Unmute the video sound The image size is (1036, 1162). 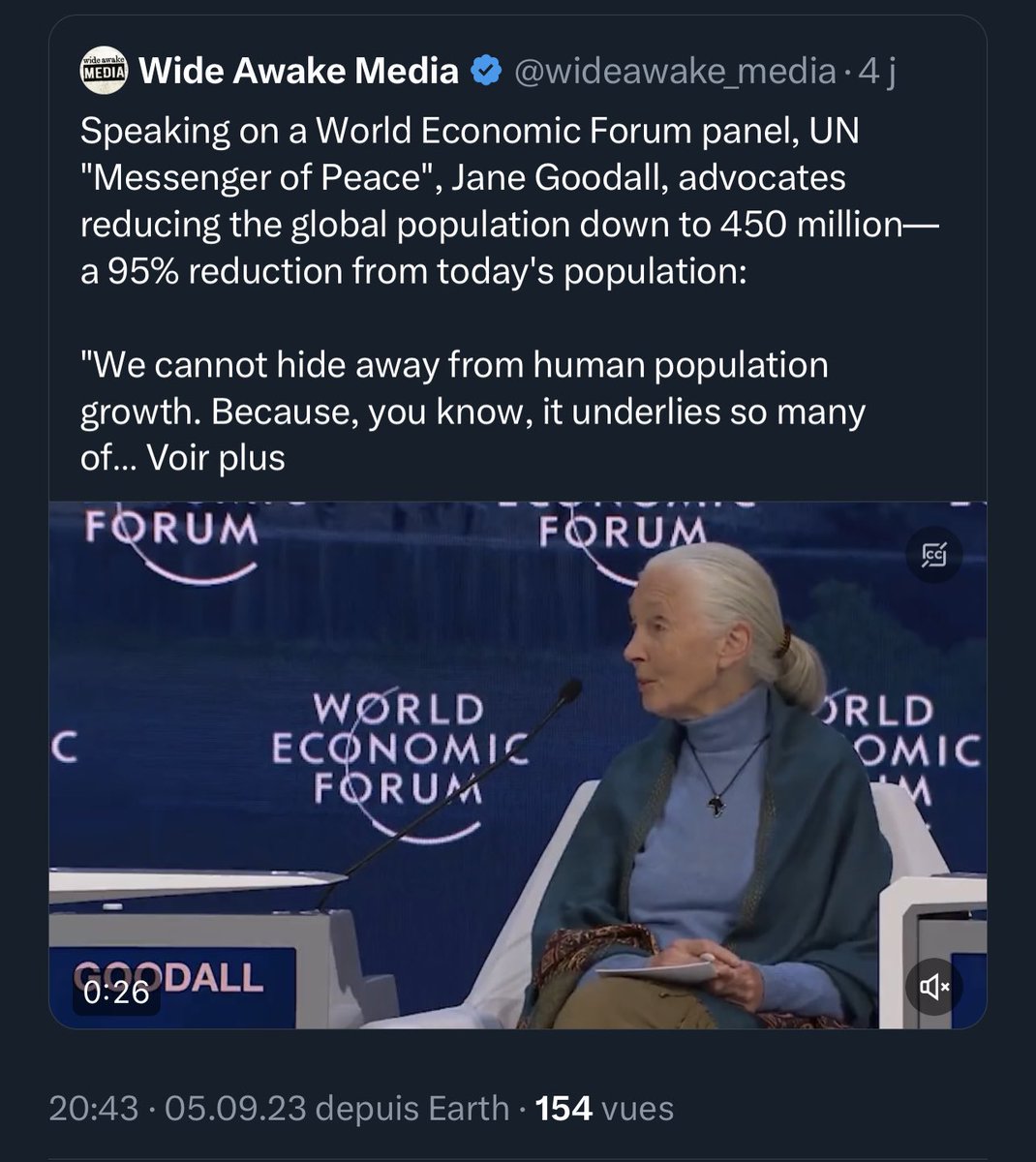coord(934,986)
